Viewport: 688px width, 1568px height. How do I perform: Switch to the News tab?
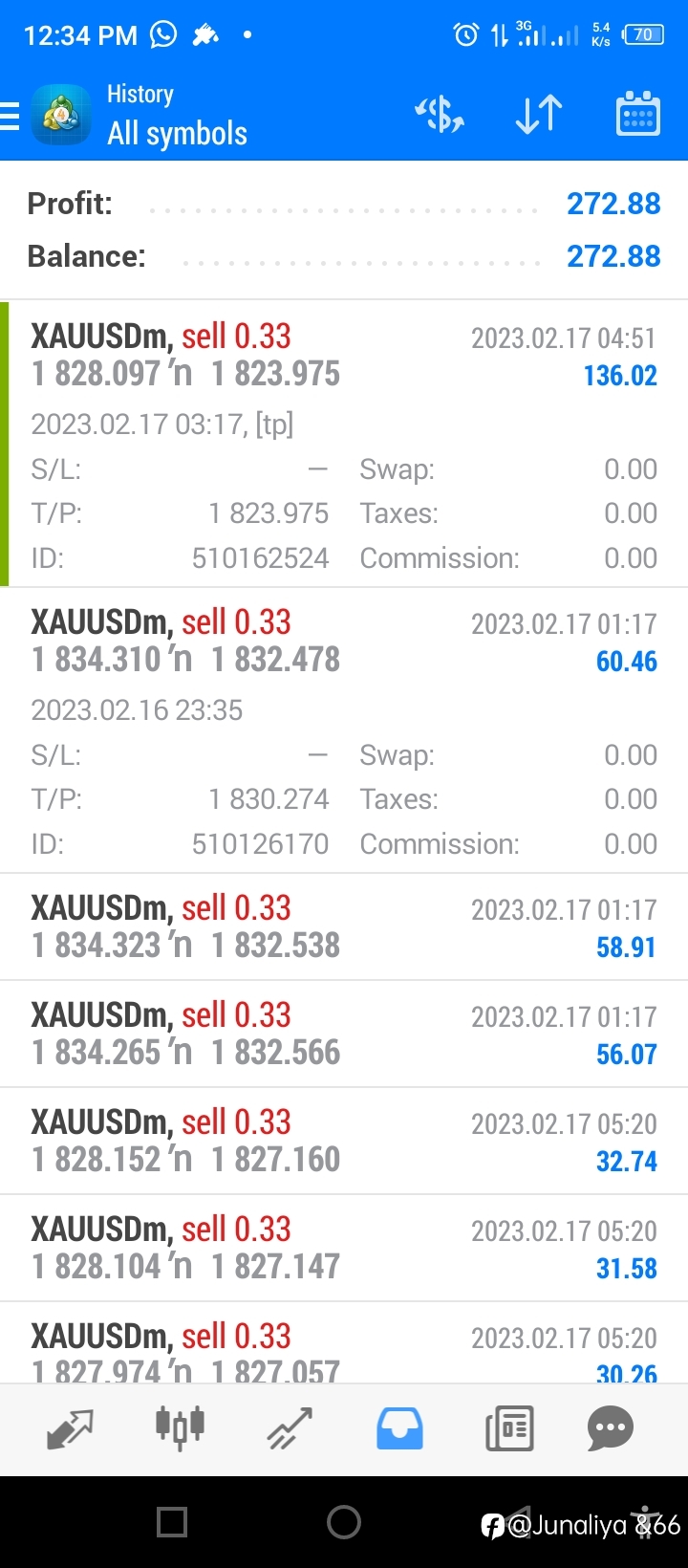509,1429
